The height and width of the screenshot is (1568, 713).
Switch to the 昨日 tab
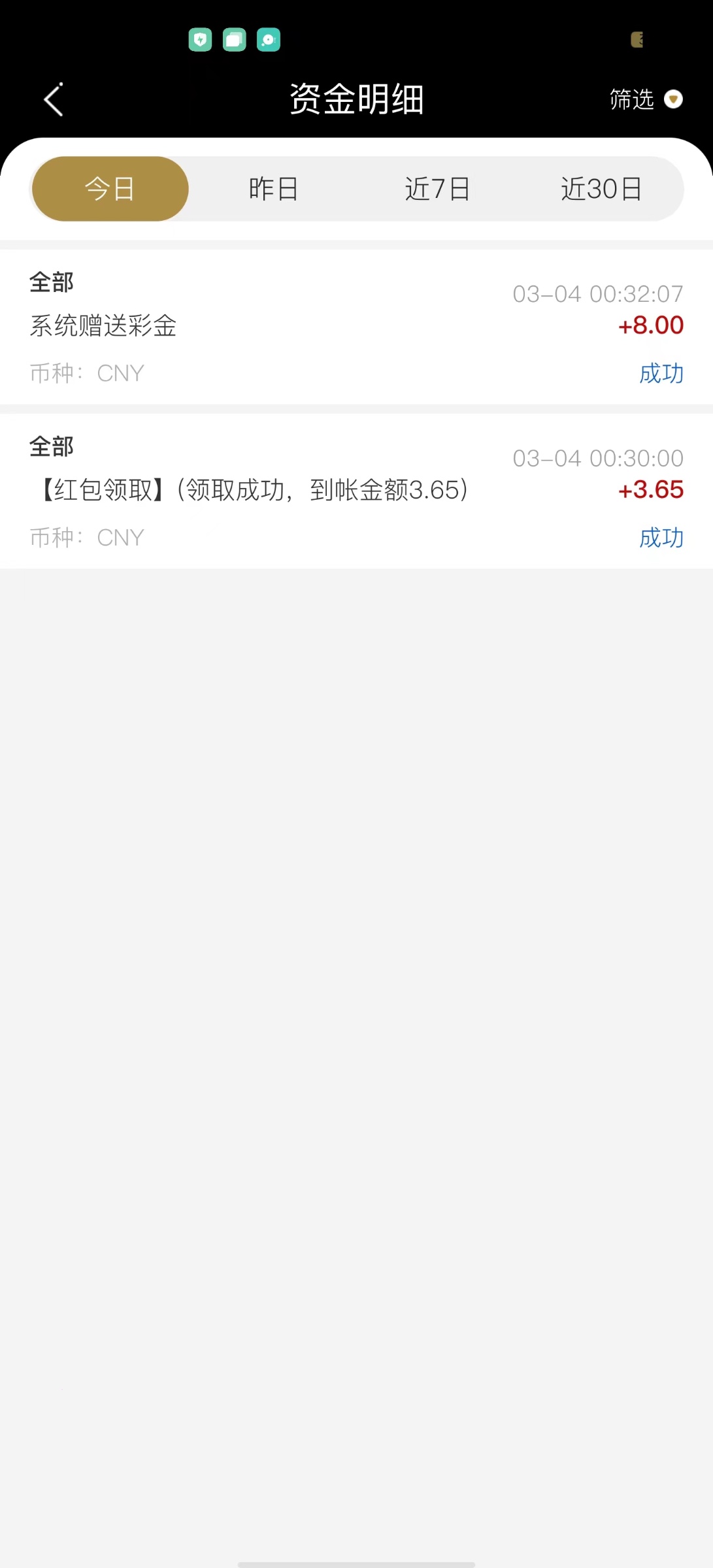pos(274,189)
